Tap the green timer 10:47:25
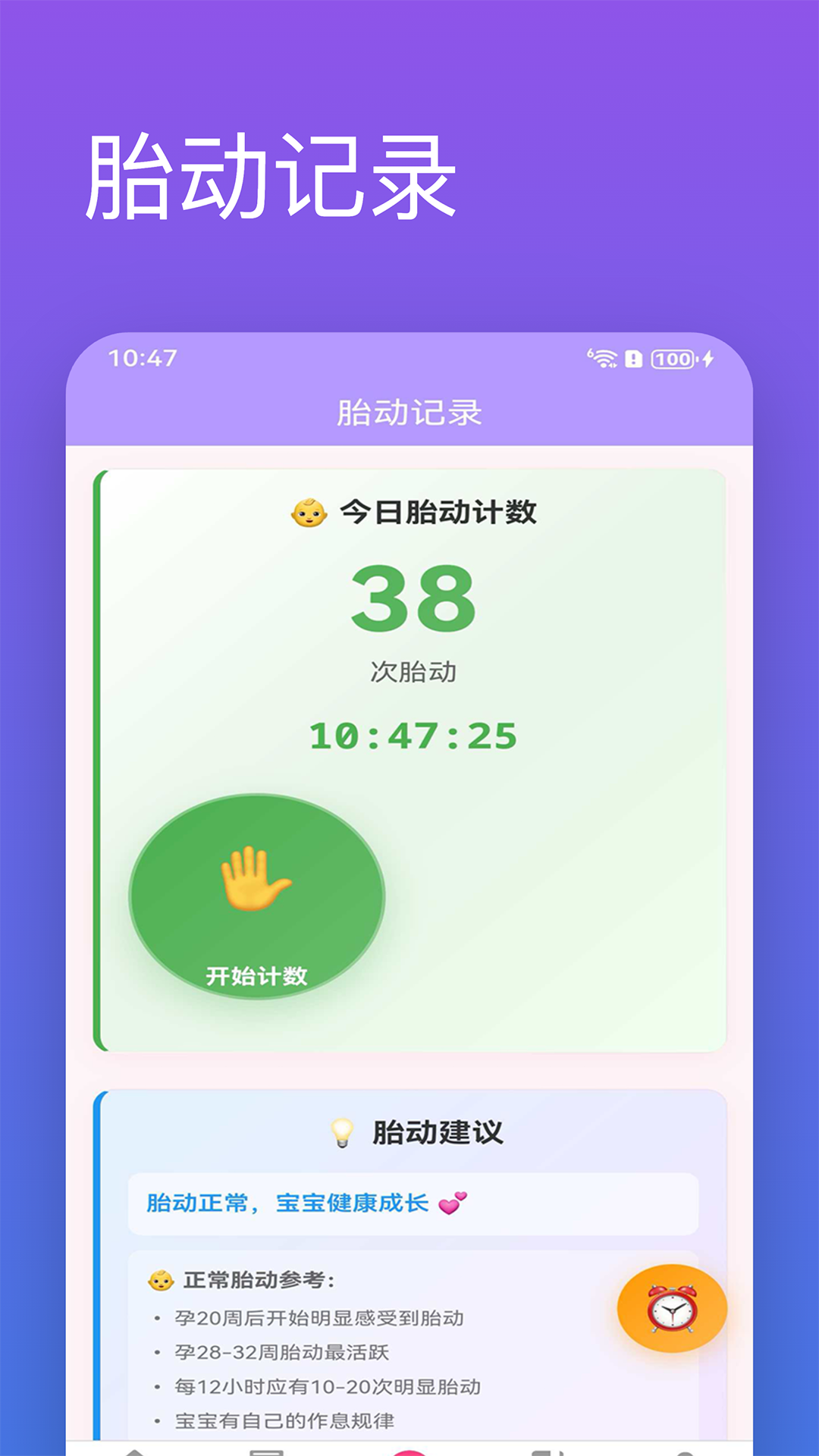The image size is (819, 1456). click(x=413, y=737)
